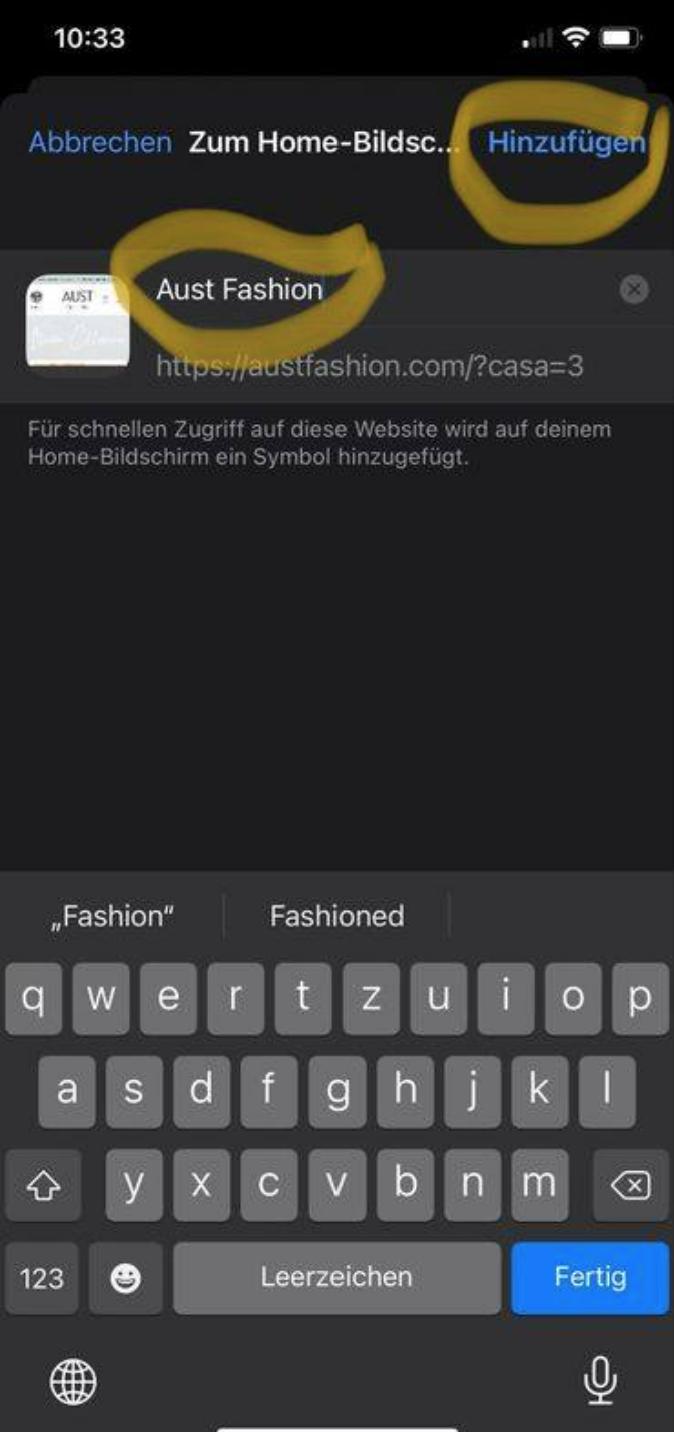Confirm with Hinzufügen
This screenshot has width=674, height=1432.
[x=566, y=142]
